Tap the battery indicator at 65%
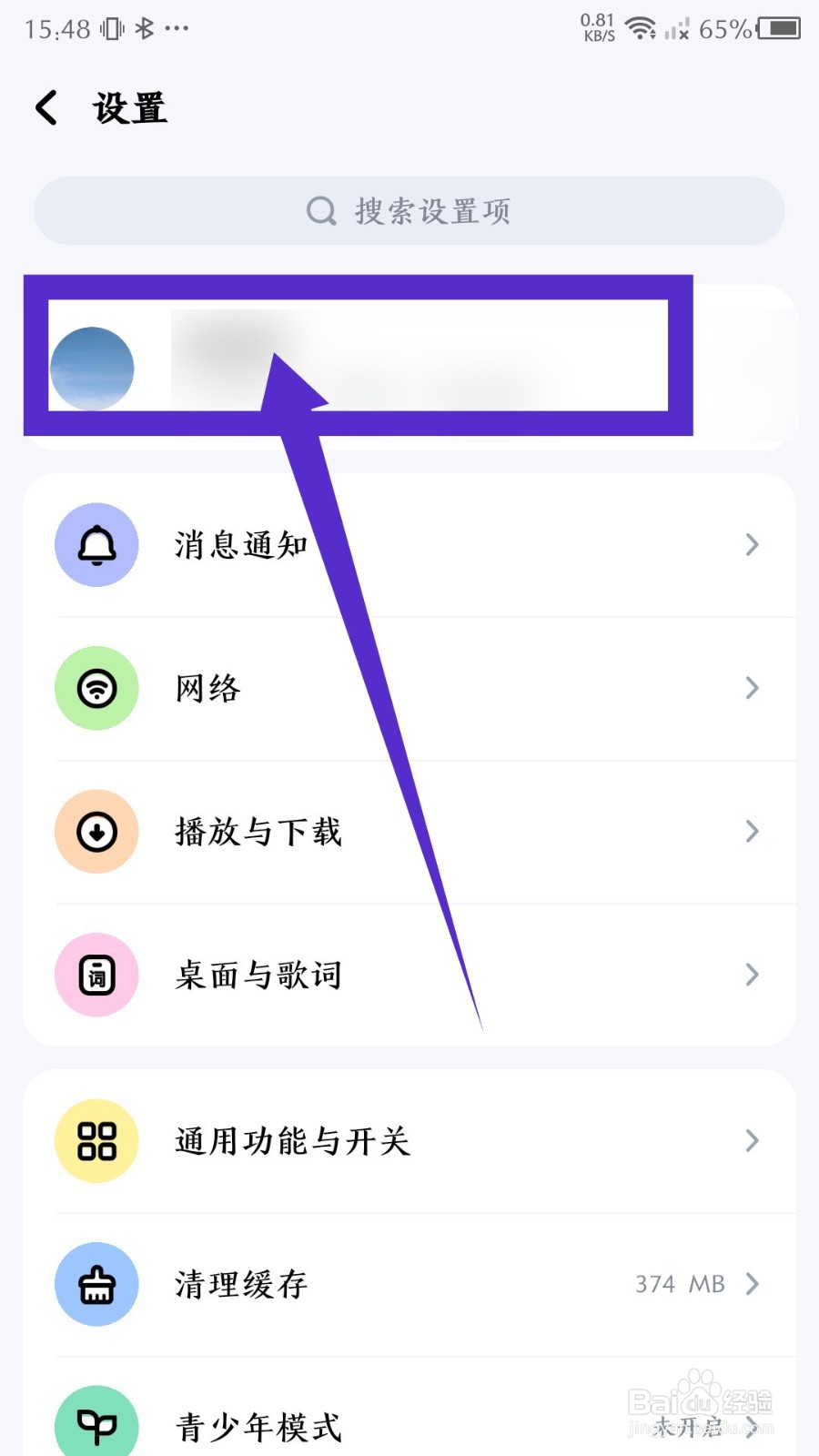This screenshot has width=819, height=1456. click(x=779, y=30)
